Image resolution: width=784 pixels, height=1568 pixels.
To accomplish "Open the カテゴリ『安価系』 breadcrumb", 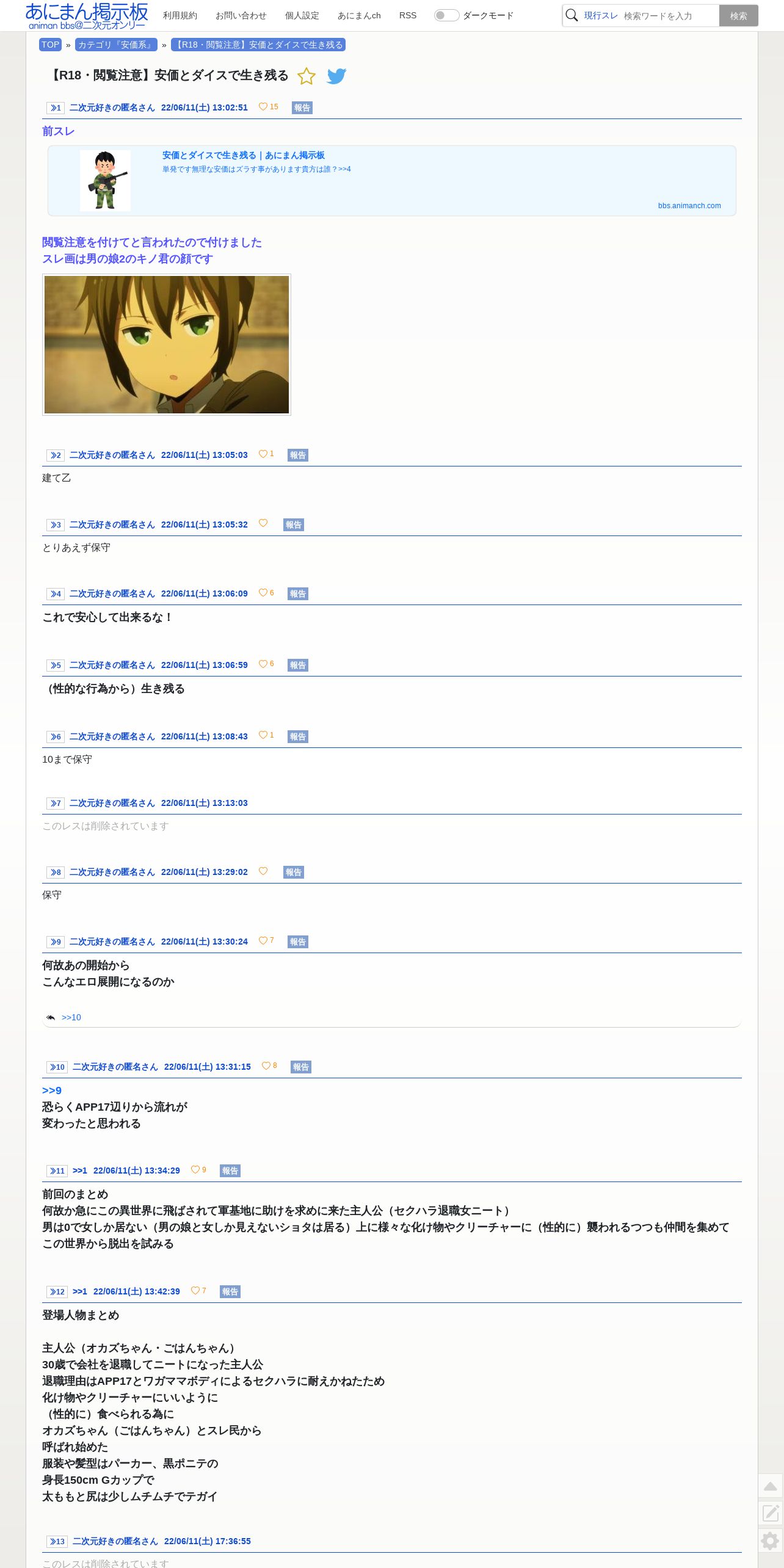I will point(116,45).
